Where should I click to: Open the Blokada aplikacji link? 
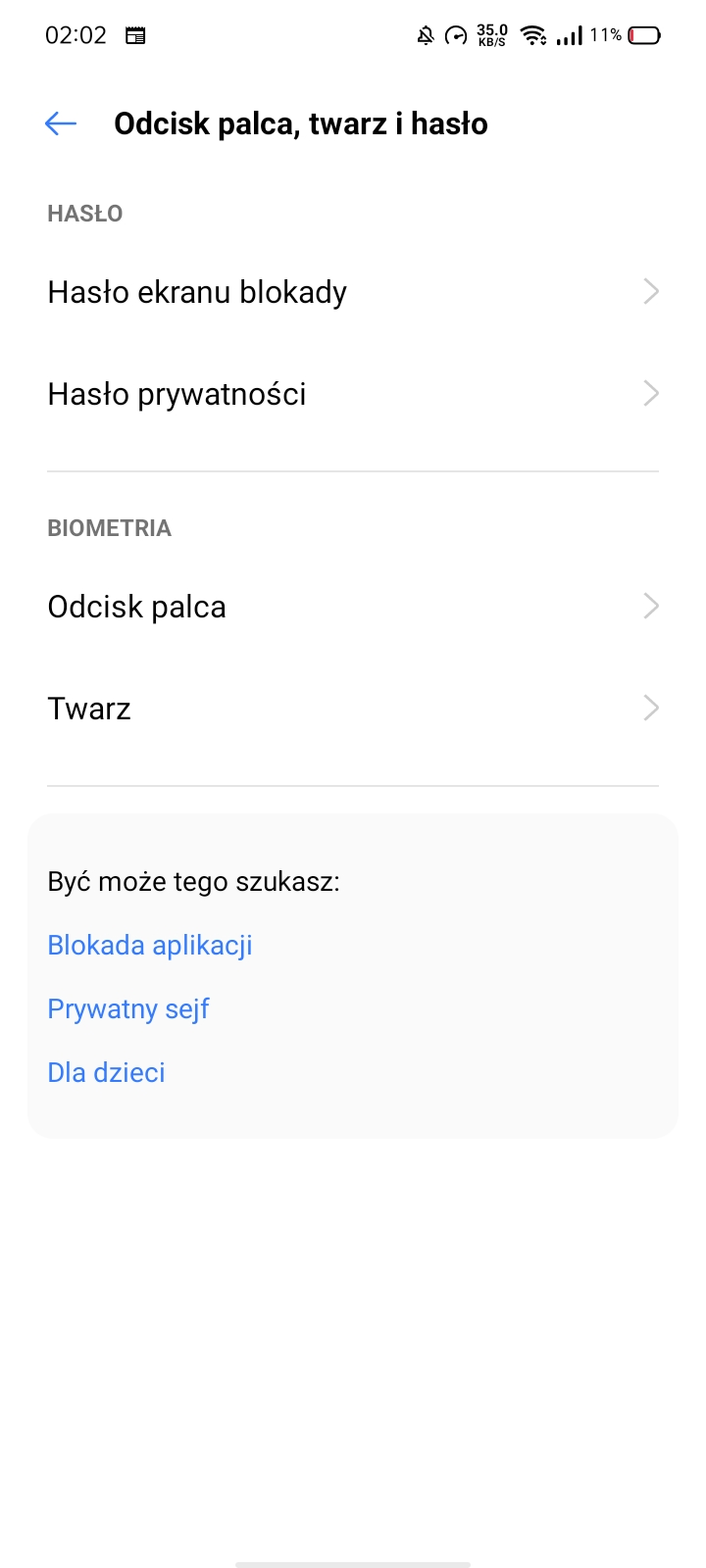click(150, 946)
